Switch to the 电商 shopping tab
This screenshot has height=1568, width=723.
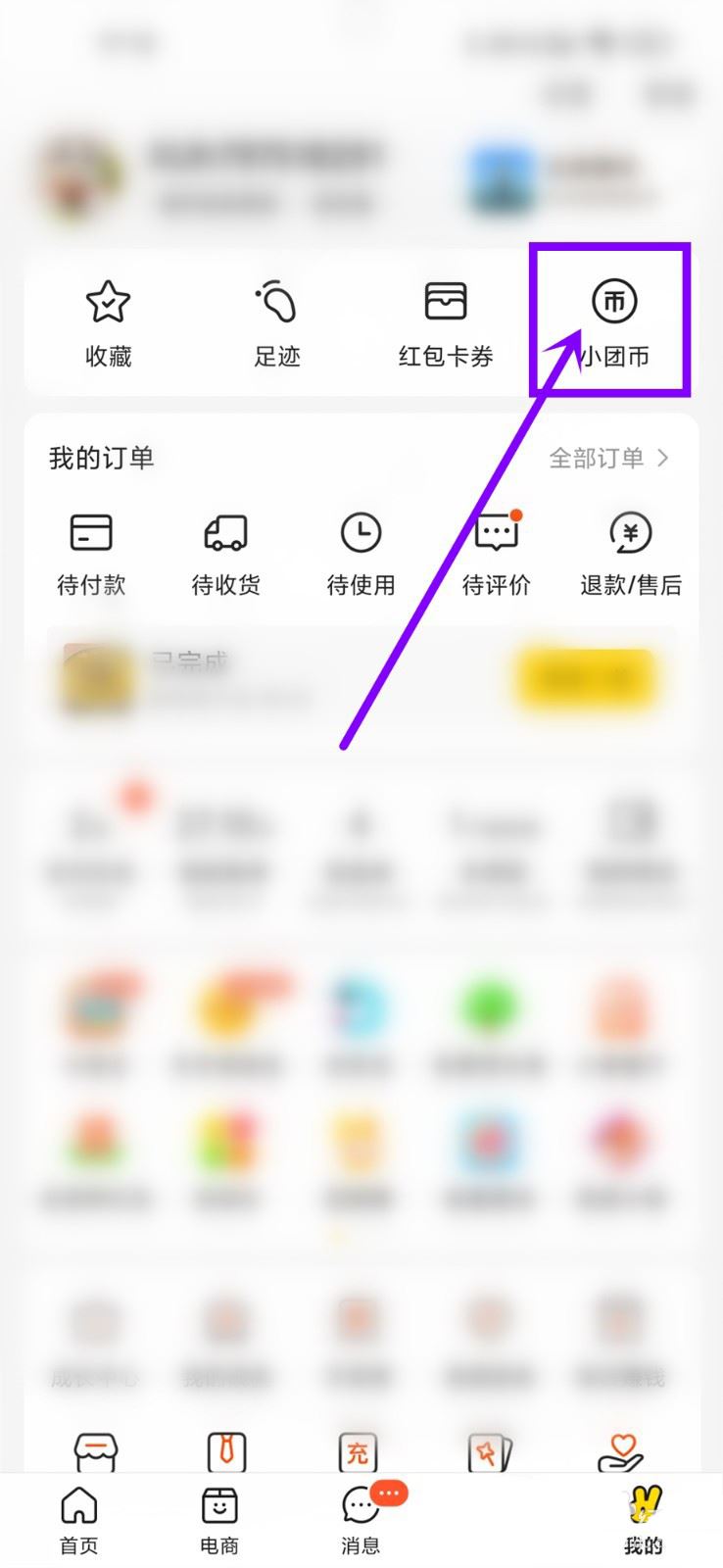tap(219, 1520)
